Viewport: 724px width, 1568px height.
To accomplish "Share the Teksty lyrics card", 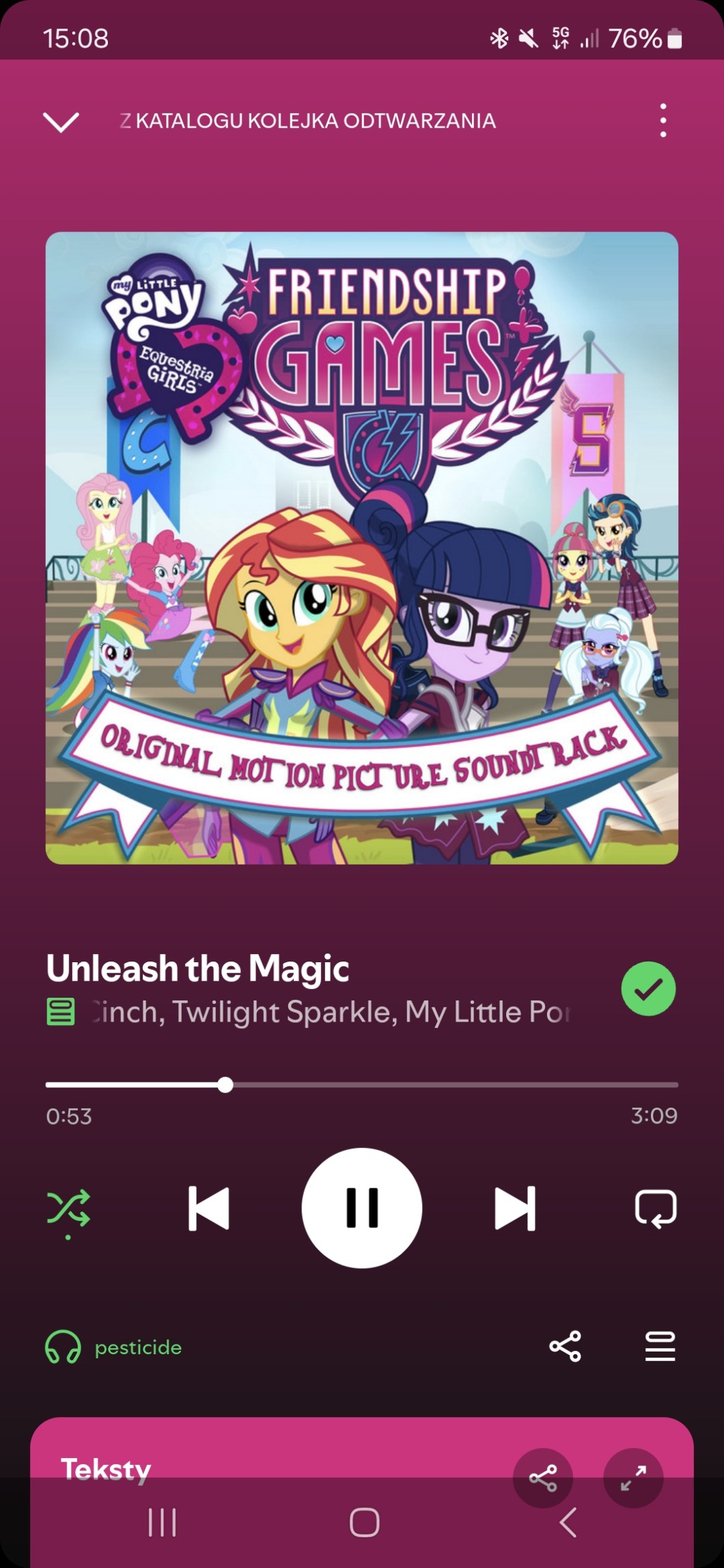I will click(543, 1478).
